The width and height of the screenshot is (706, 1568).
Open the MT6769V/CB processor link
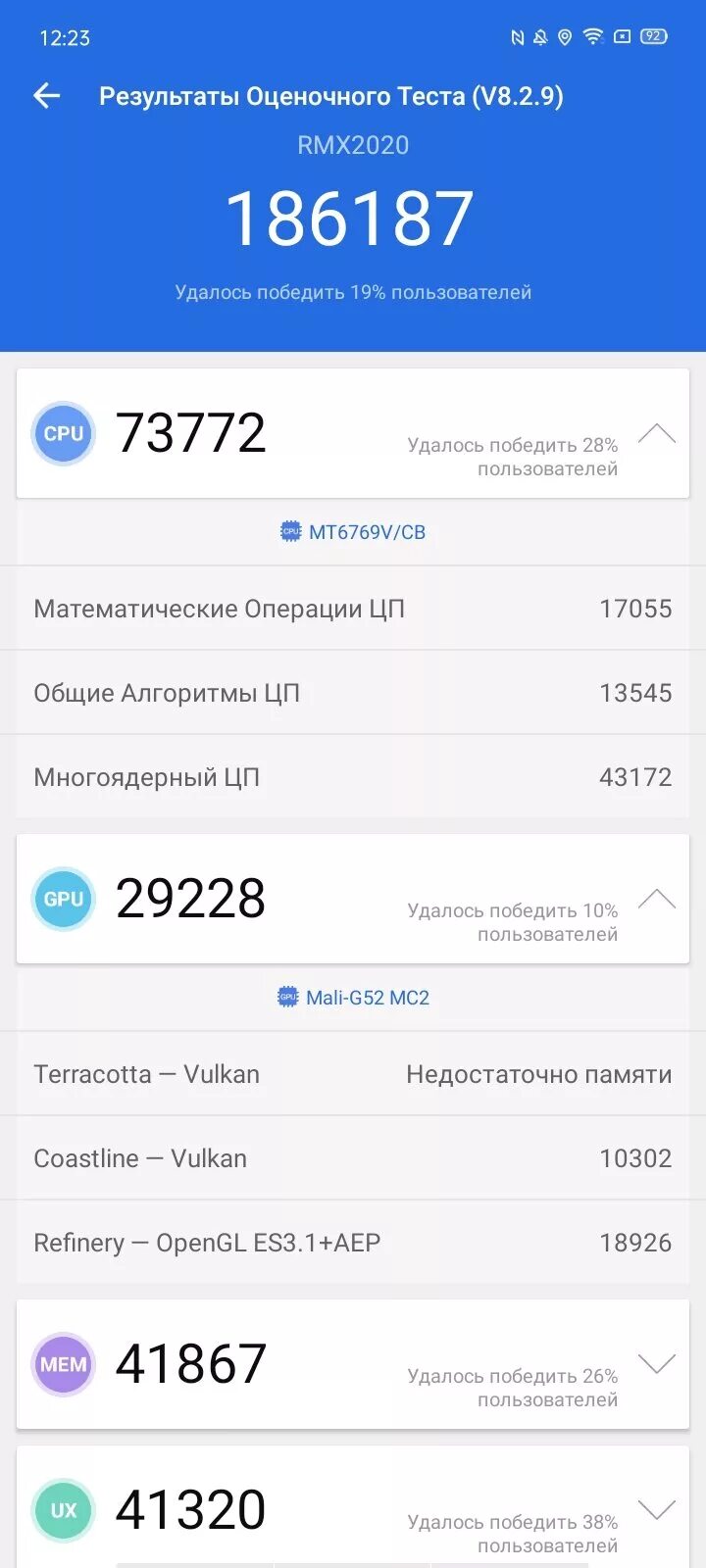coord(354,532)
